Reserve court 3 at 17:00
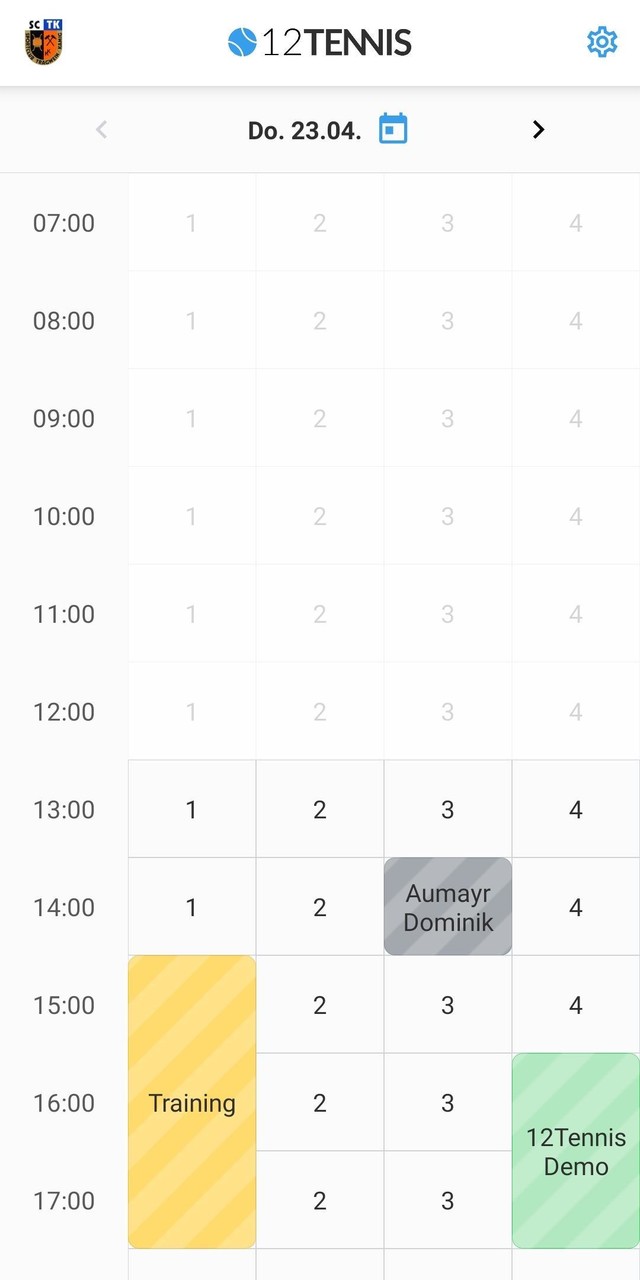Screen dimensions: 640x1280 click(x=448, y=1200)
